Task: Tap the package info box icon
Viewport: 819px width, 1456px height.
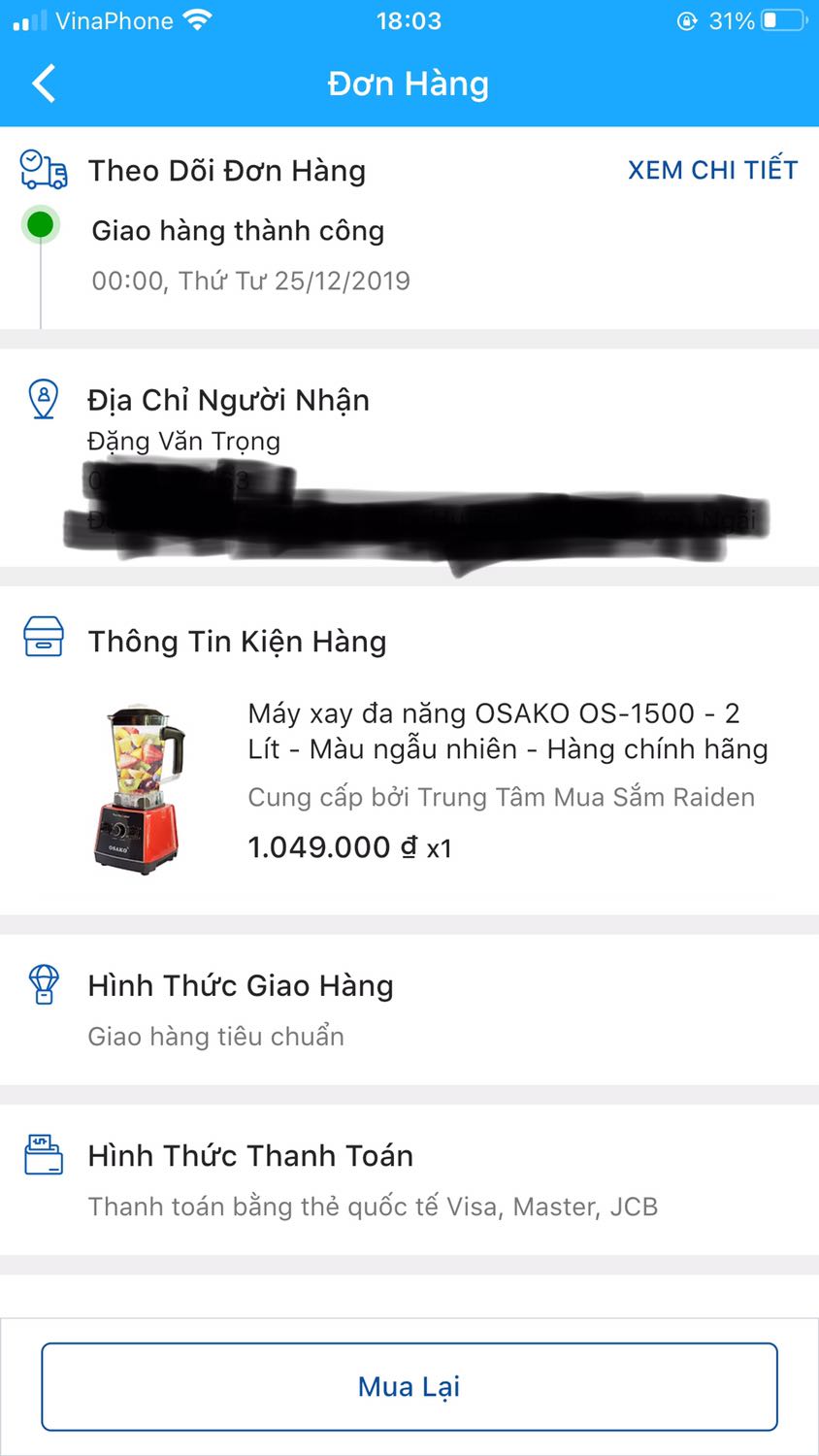Action: point(43,638)
